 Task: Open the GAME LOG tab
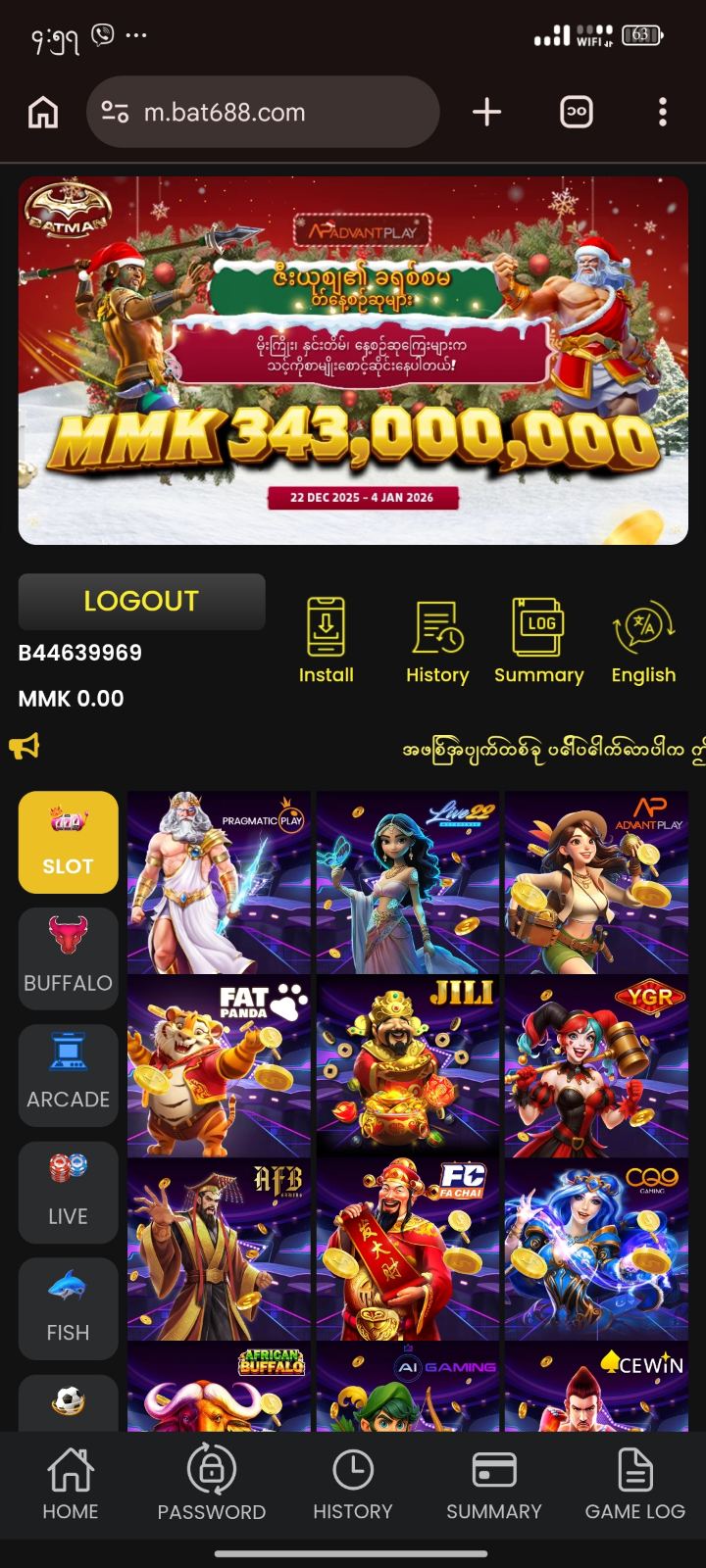tap(634, 1484)
